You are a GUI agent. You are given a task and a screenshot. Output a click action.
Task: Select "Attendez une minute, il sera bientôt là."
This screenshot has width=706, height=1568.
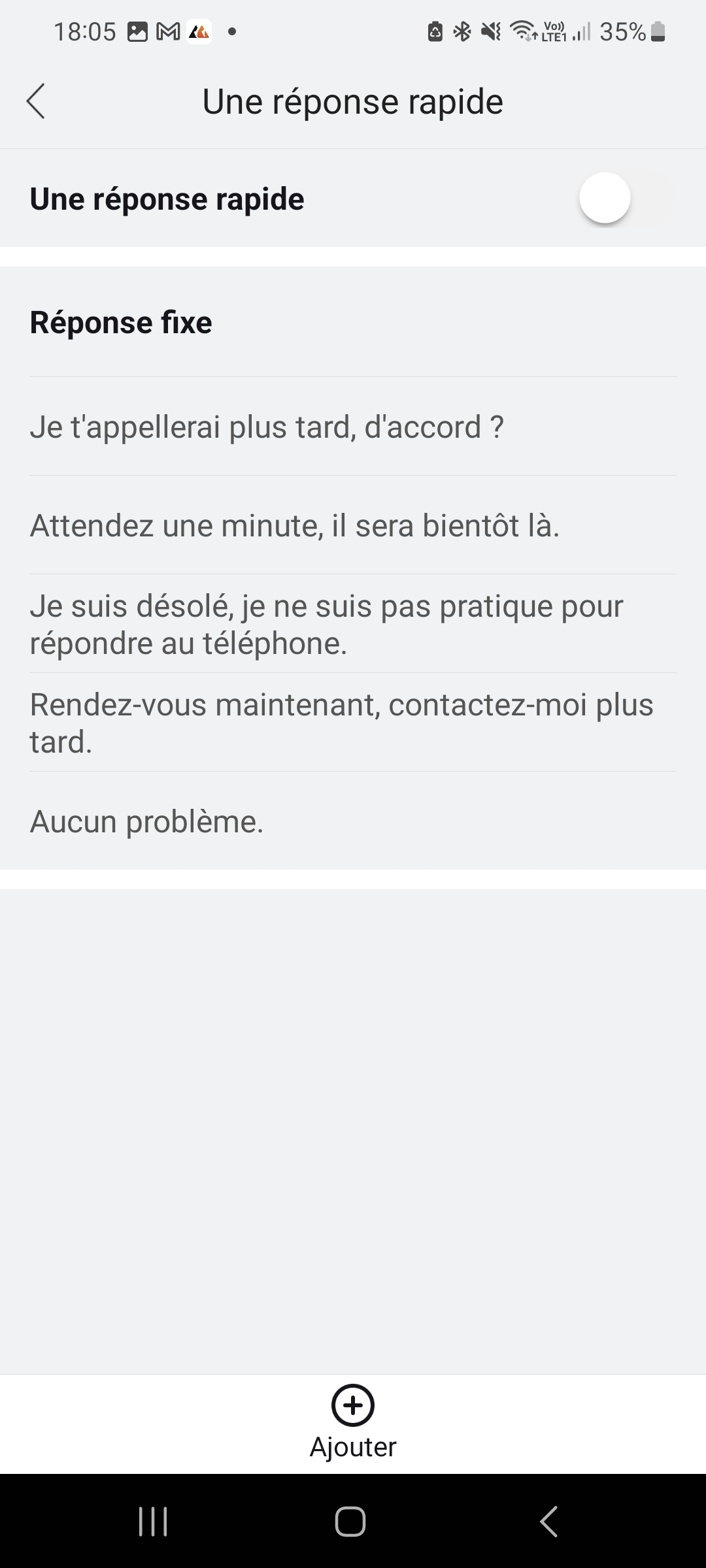(295, 526)
